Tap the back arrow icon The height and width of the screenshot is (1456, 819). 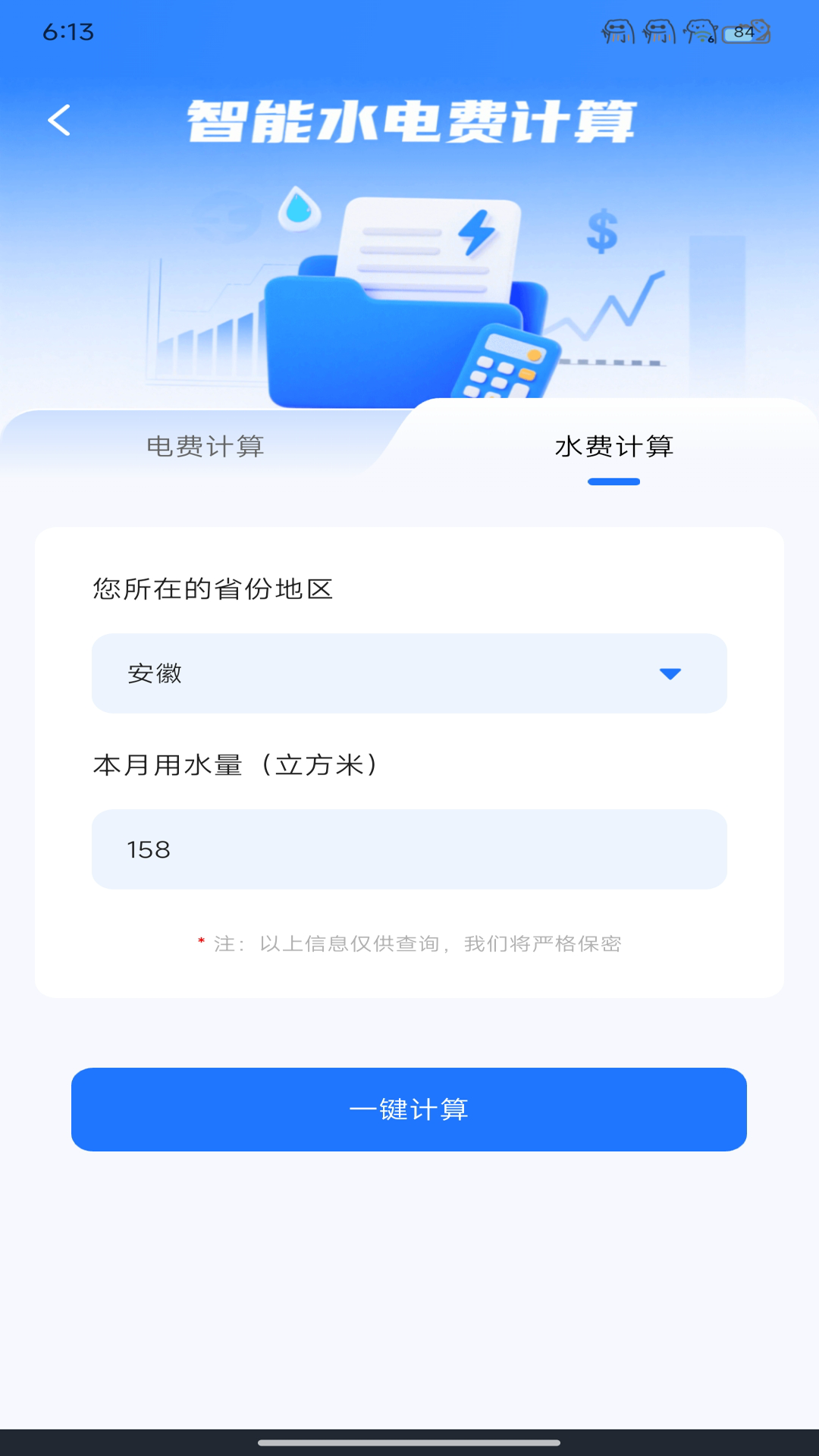(x=58, y=120)
